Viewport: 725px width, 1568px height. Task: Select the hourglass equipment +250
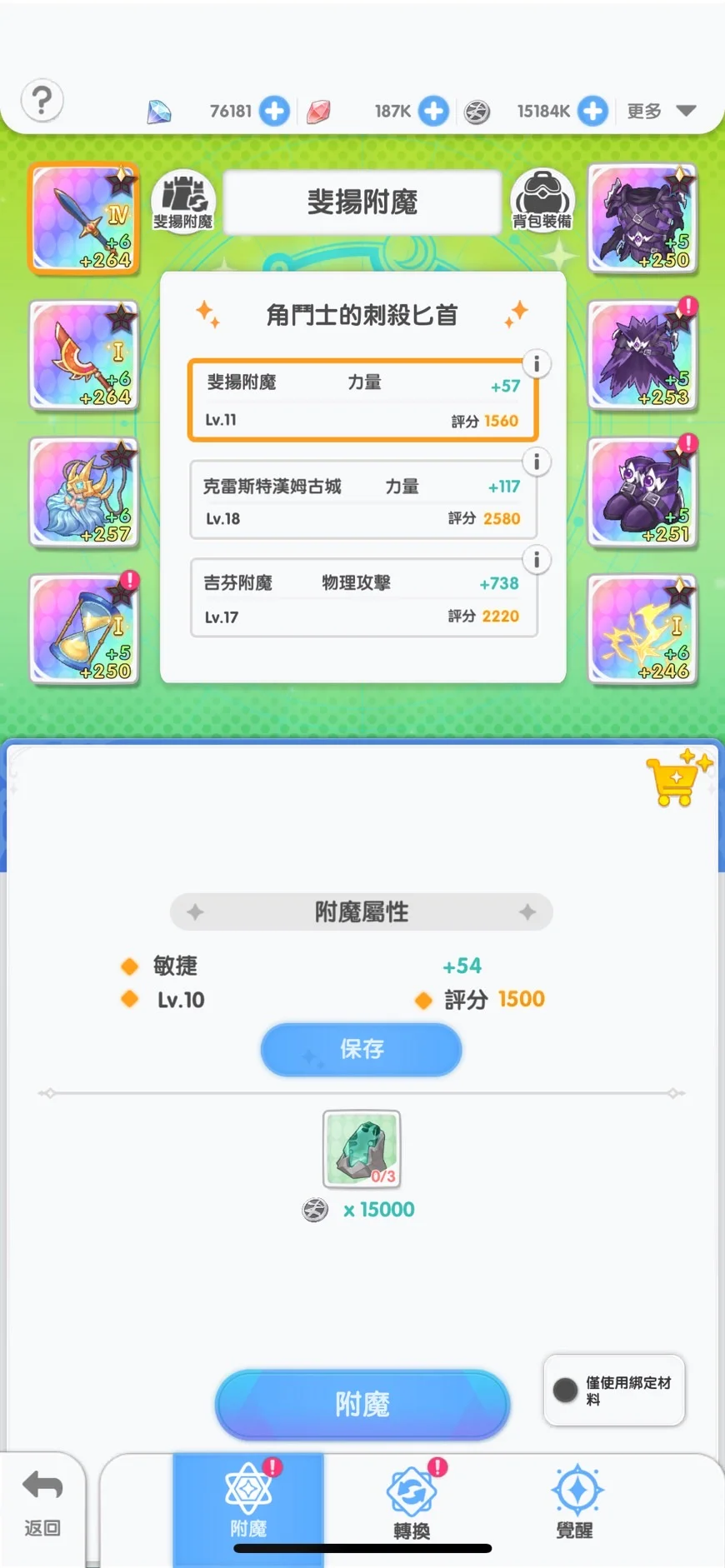tap(83, 630)
